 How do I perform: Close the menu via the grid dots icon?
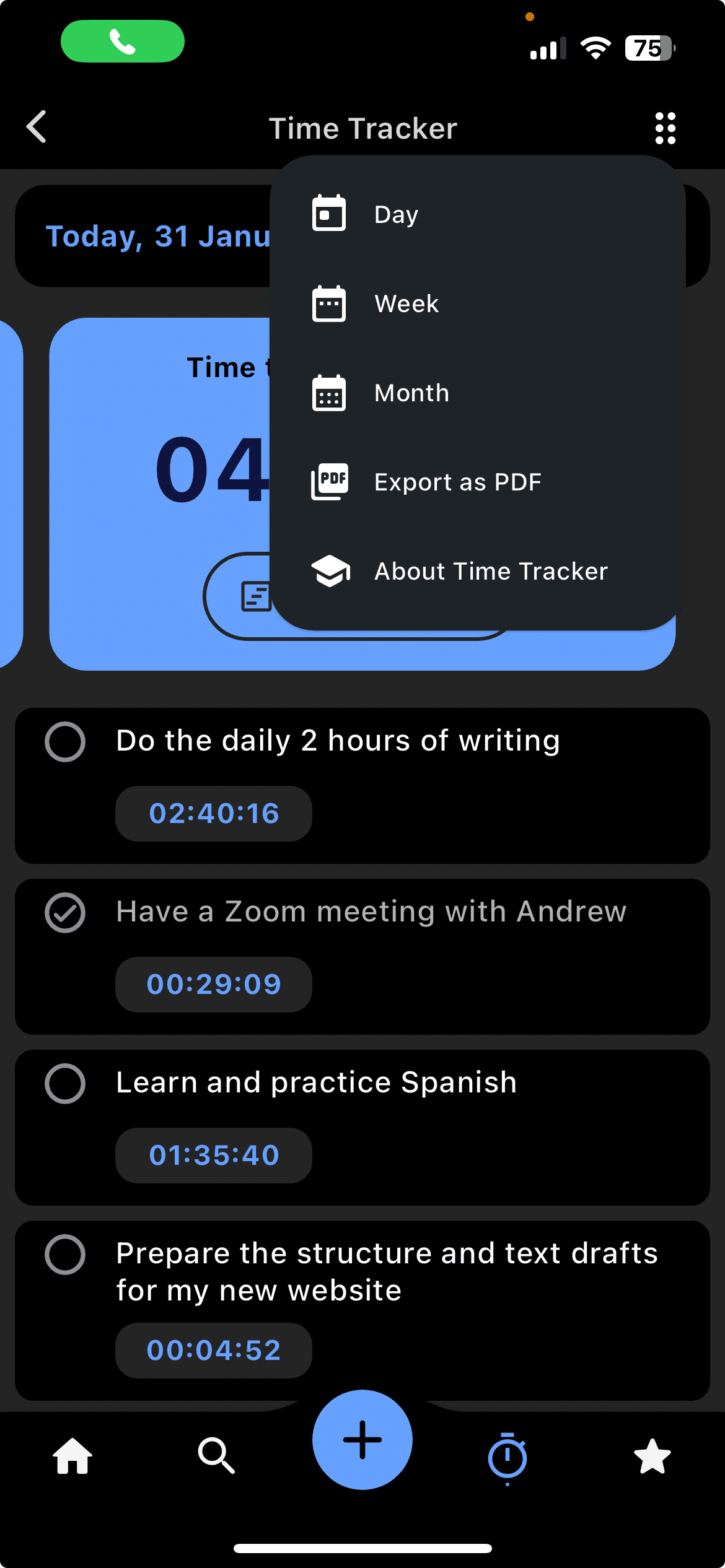click(665, 128)
